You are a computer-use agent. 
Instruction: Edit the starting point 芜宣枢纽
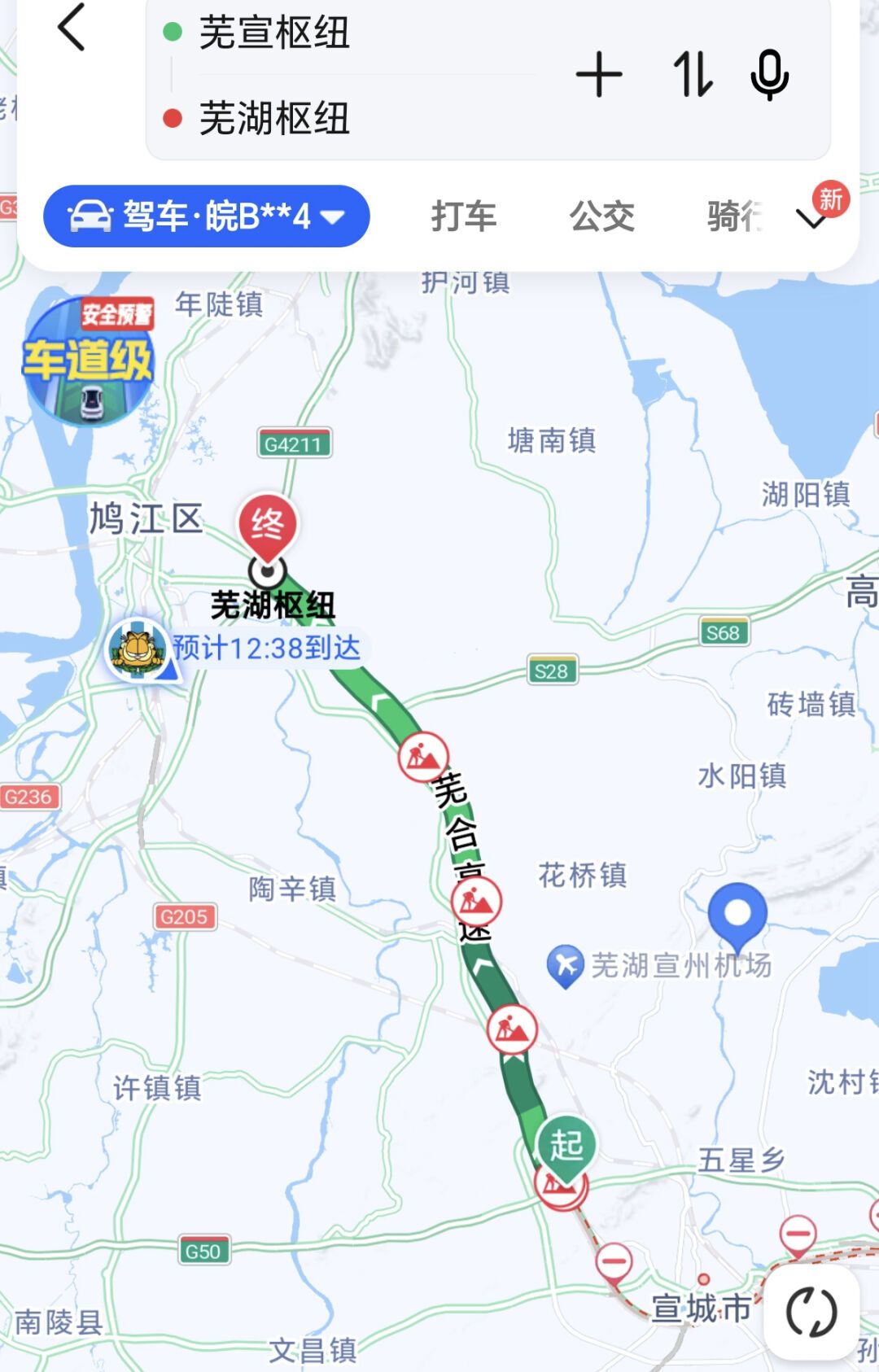(274, 33)
